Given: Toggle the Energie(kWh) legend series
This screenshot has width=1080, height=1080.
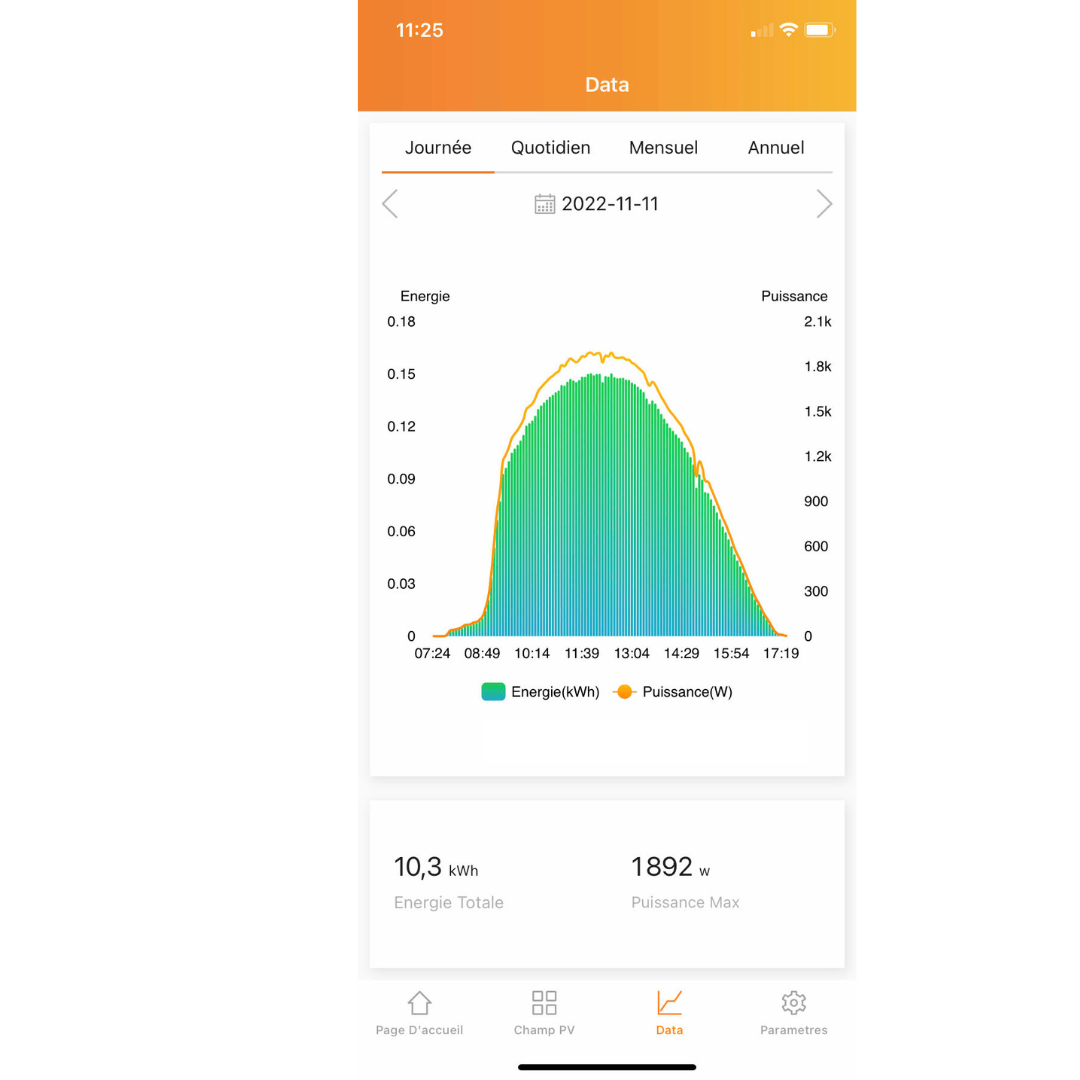Looking at the screenshot, I should coord(540,691).
